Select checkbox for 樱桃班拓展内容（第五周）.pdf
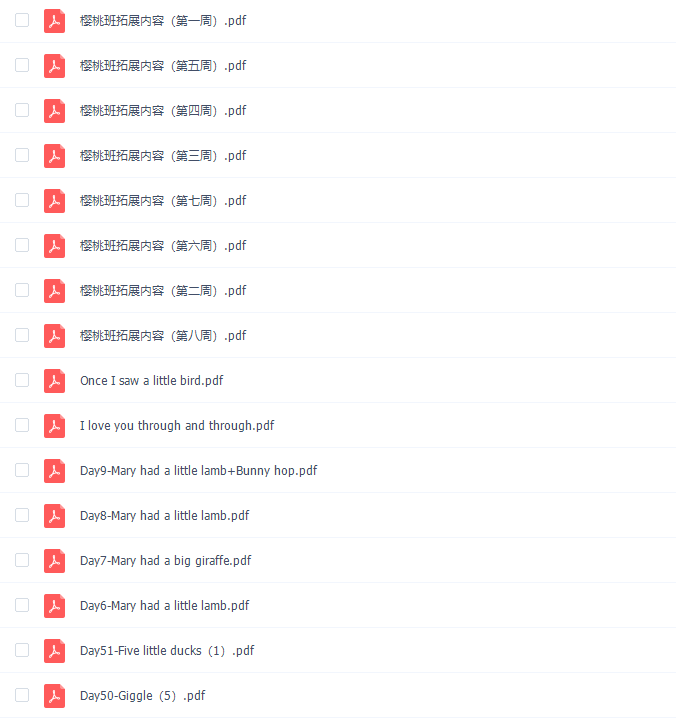 22,65
